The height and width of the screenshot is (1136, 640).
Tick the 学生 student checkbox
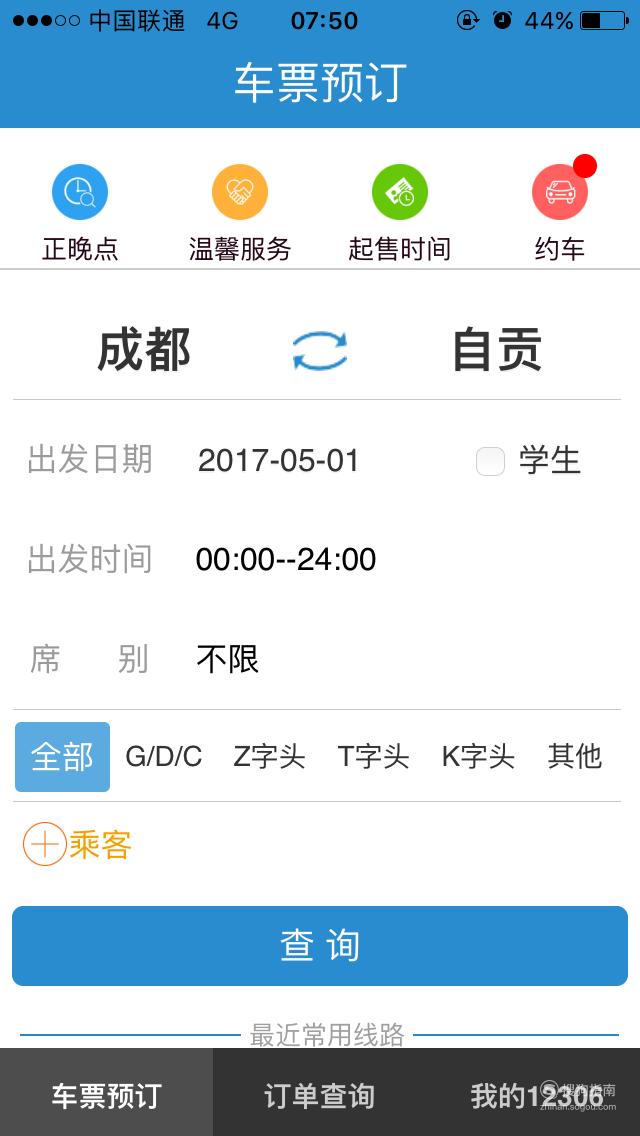click(490, 462)
